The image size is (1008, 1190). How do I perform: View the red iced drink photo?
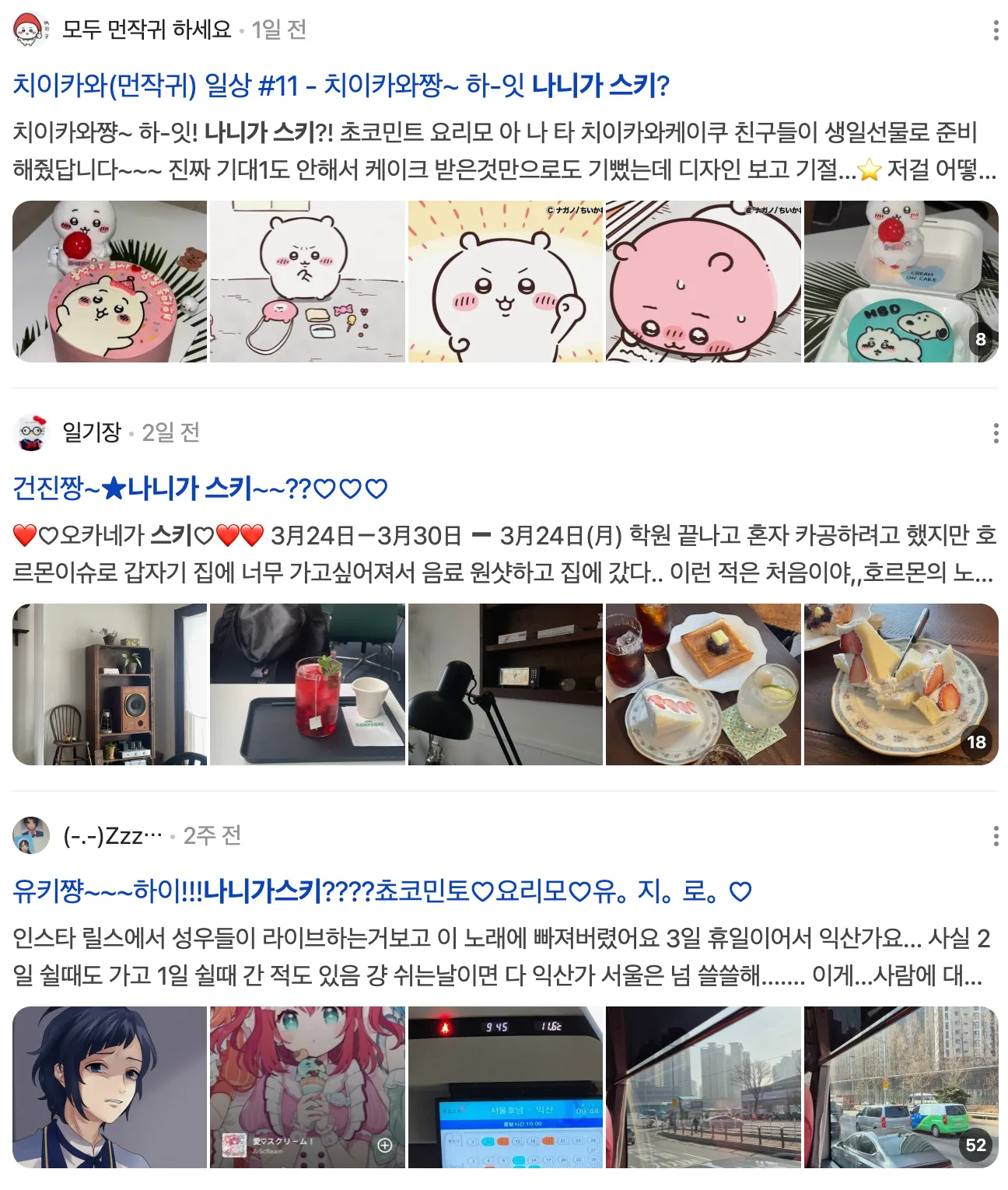[307, 684]
